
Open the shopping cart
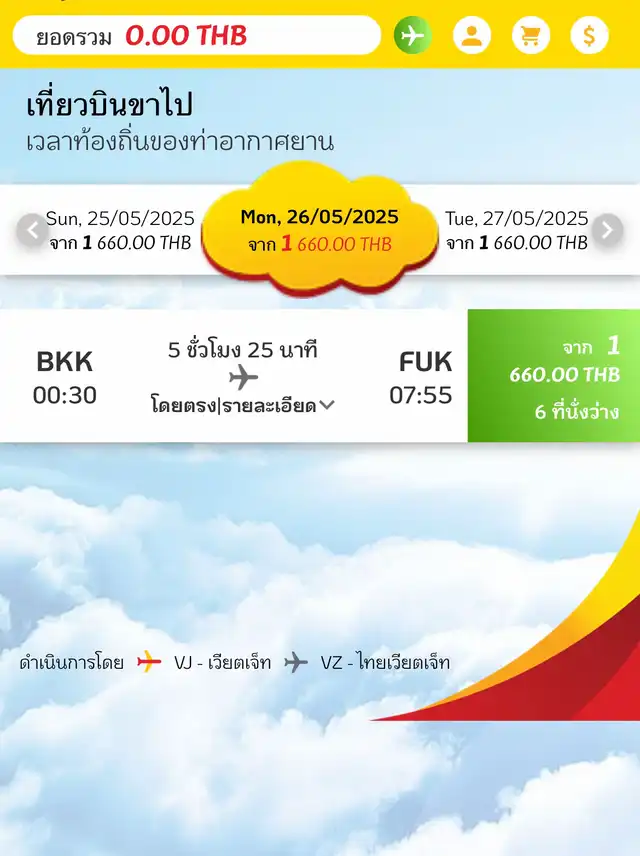coord(531,35)
